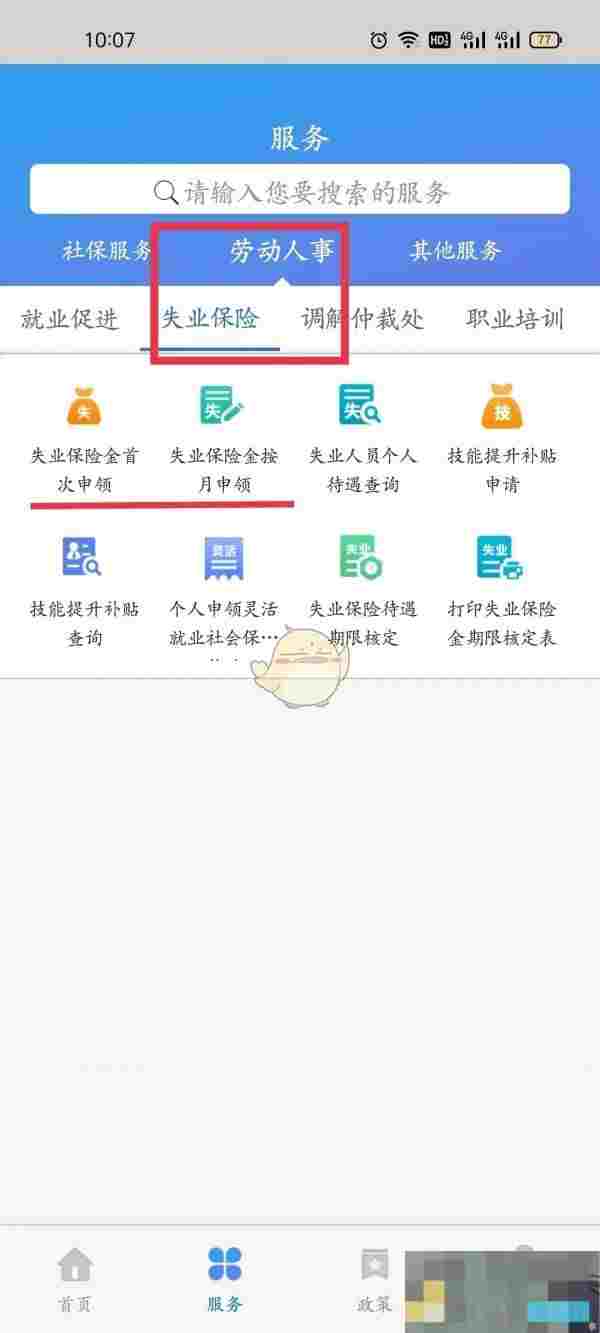Image resolution: width=600 pixels, height=1333 pixels.
Task: Tap the floating mascot assistant
Action: (x=301, y=666)
